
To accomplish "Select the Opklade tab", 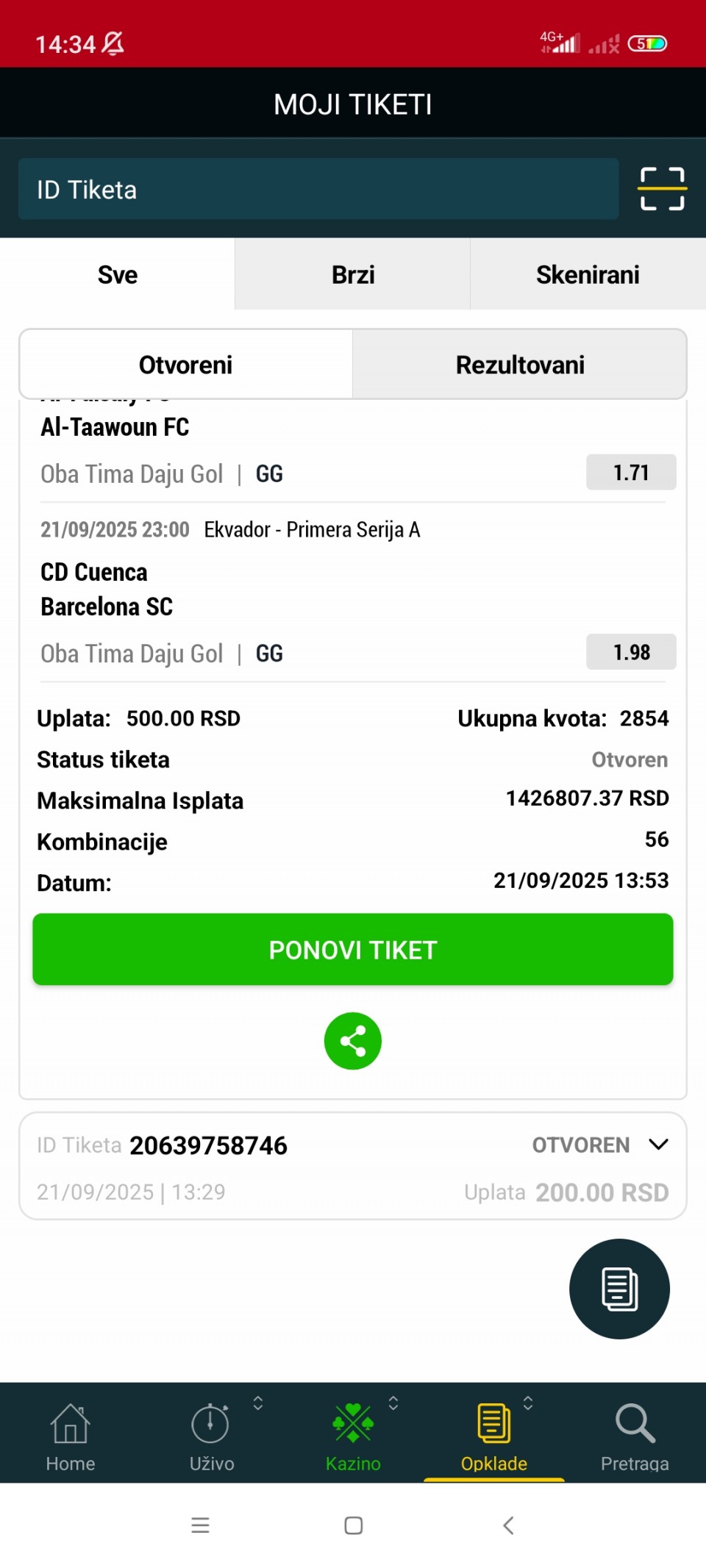I will tap(494, 1436).
